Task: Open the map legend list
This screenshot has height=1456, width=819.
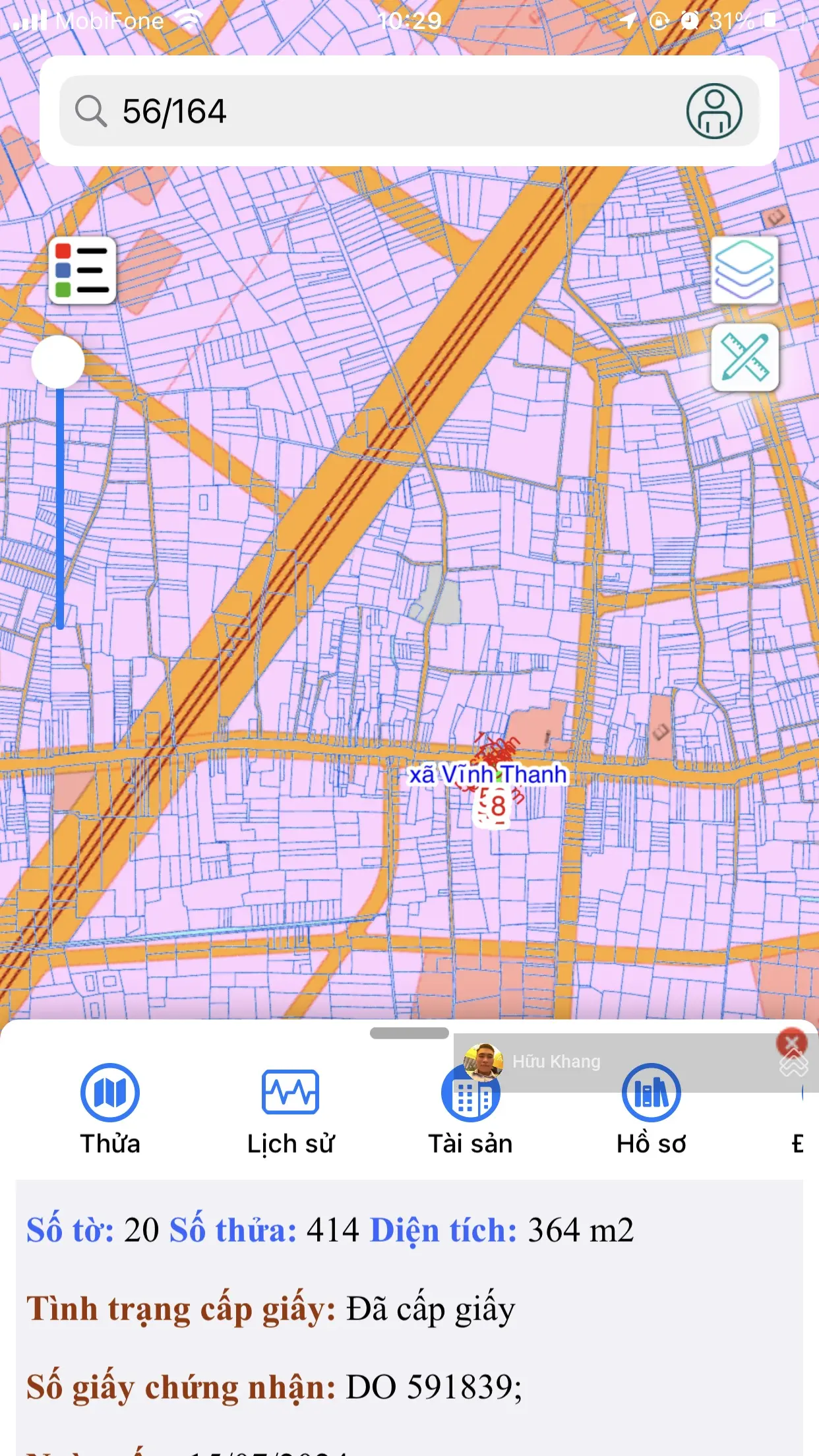Action: pos(82,270)
